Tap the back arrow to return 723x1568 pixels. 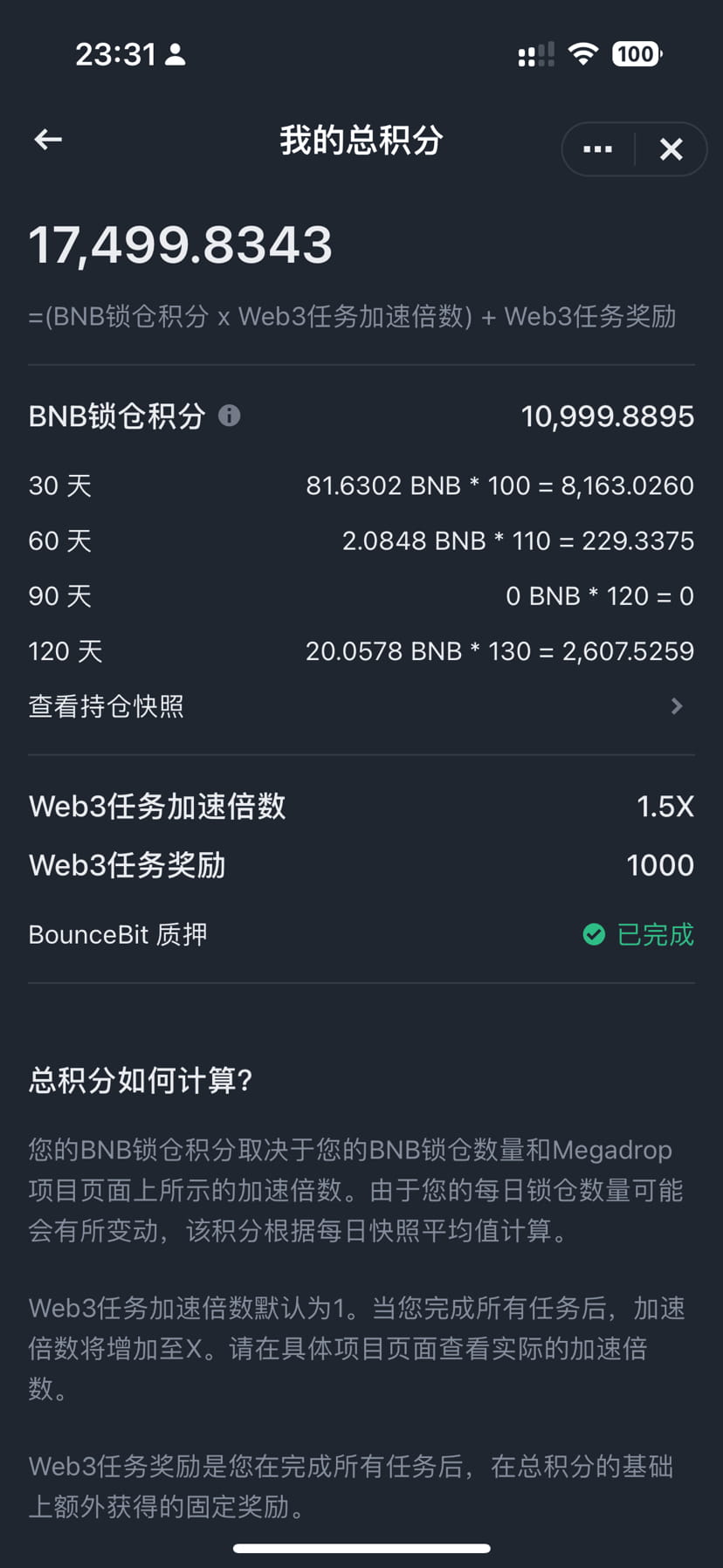[x=46, y=140]
